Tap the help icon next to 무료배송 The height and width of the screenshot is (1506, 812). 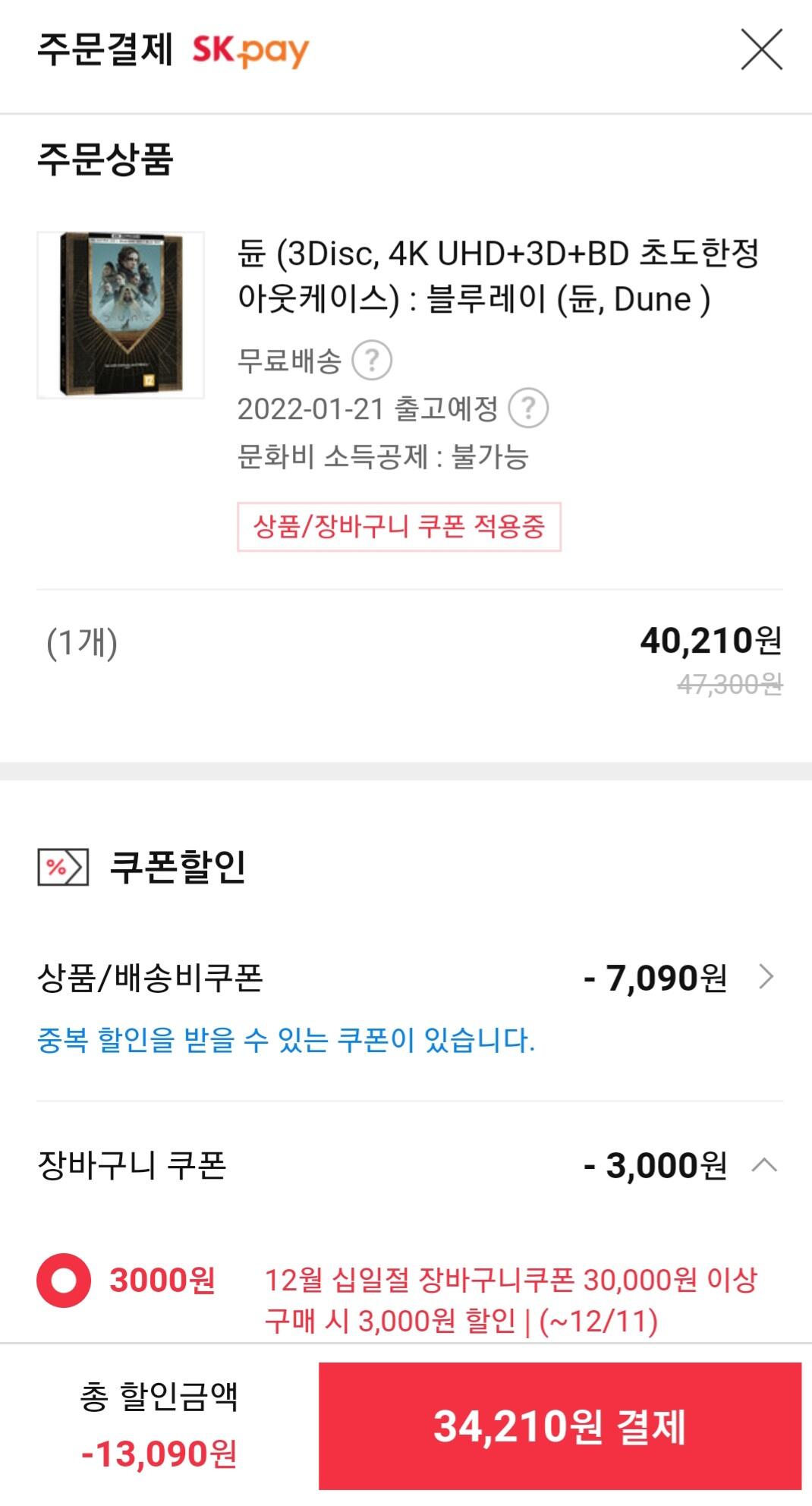(372, 361)
